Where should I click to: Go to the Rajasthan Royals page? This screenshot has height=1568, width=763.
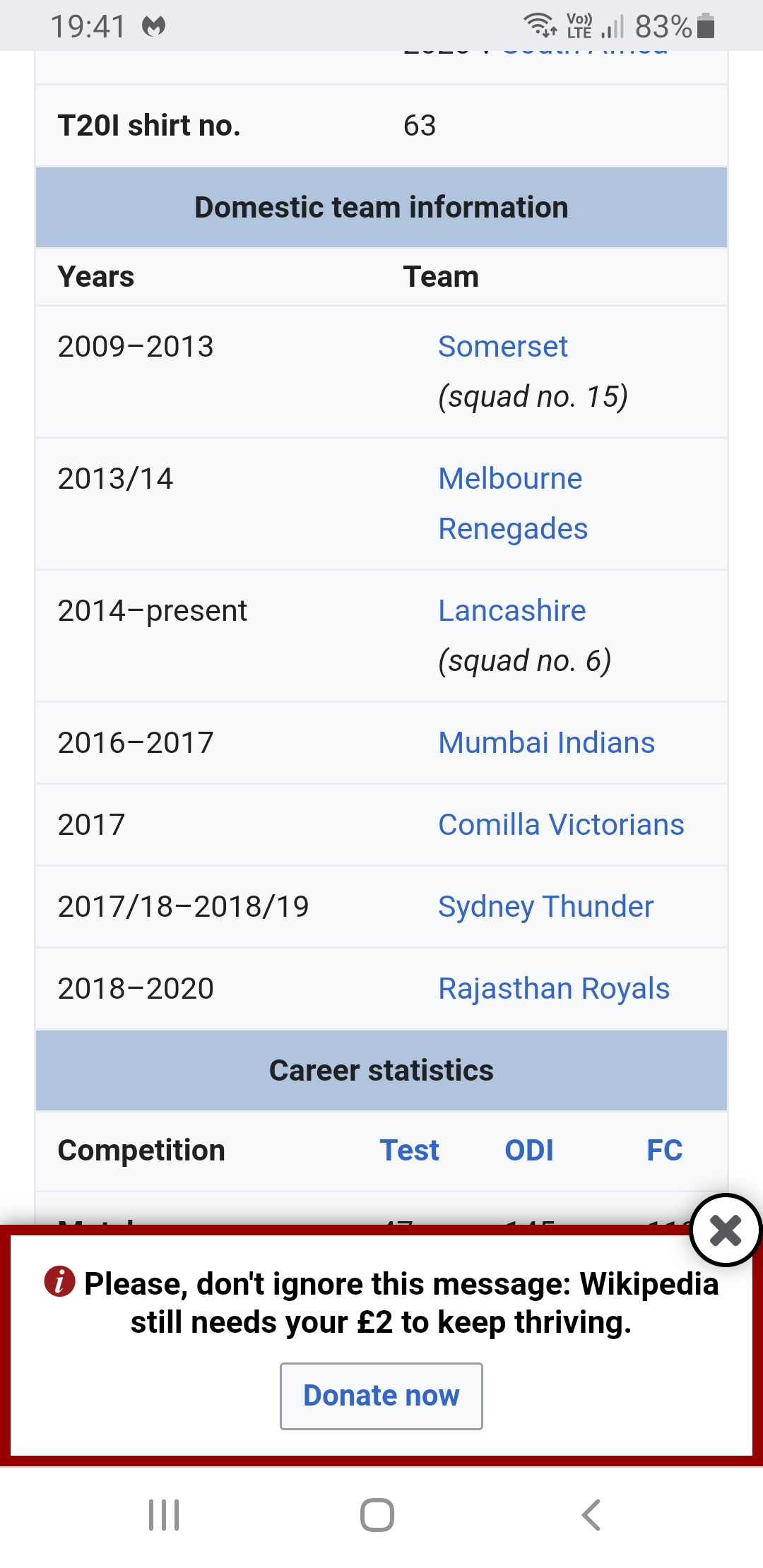553,989
